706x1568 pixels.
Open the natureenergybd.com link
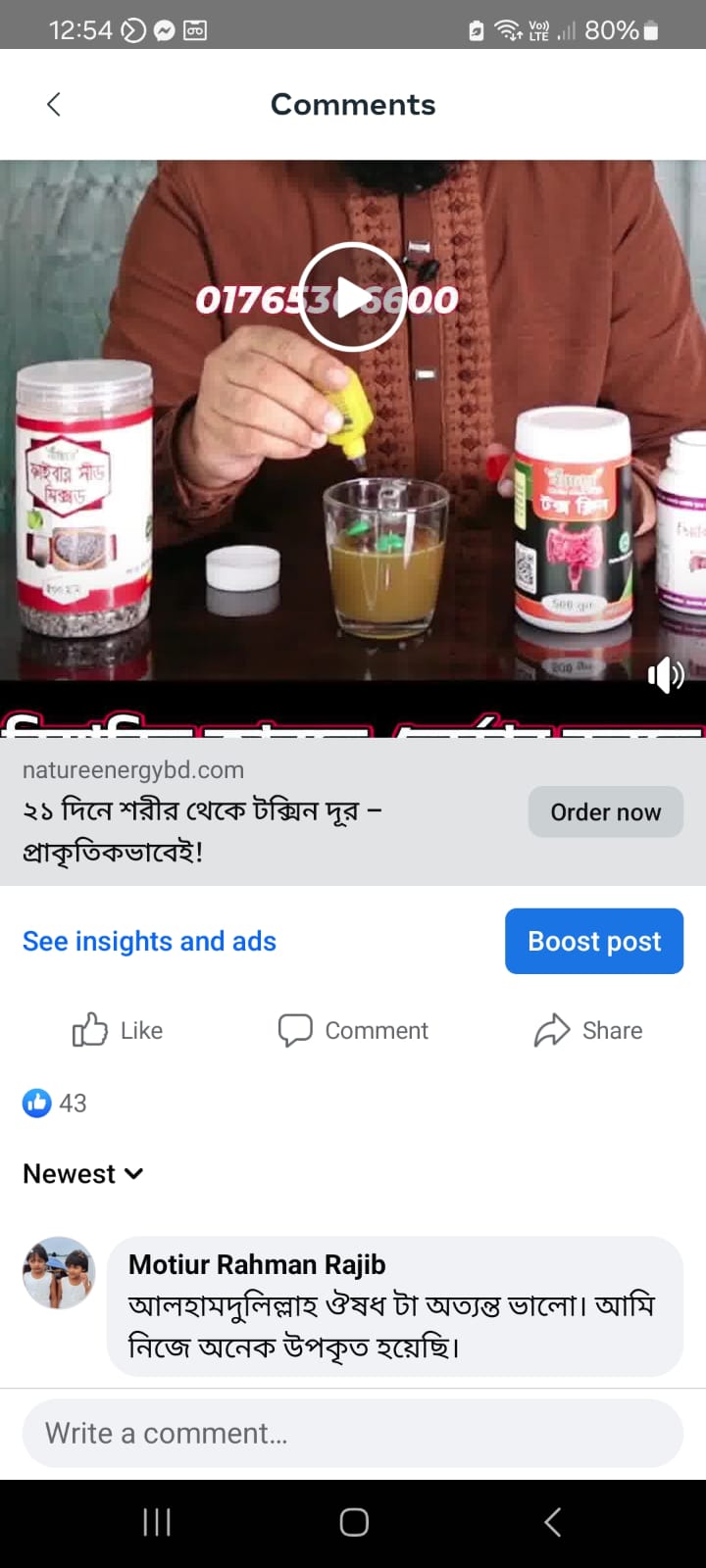[133, 769]
